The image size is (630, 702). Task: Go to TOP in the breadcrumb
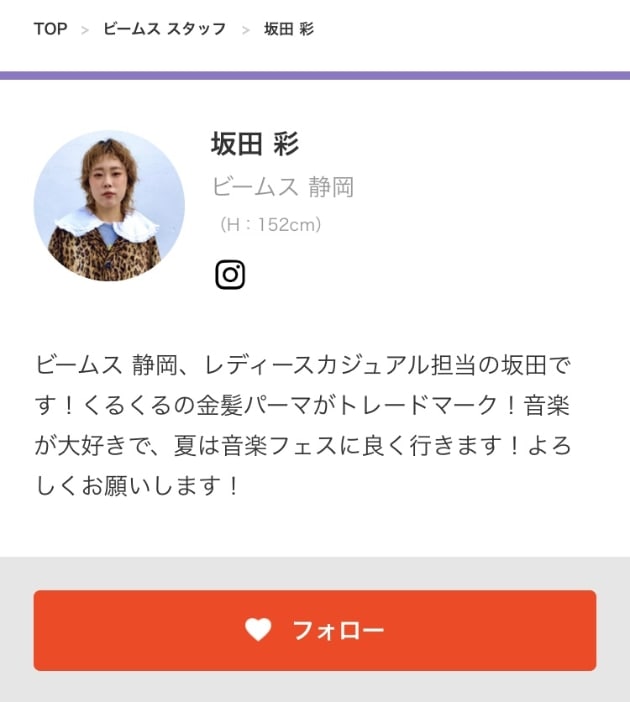50,29
